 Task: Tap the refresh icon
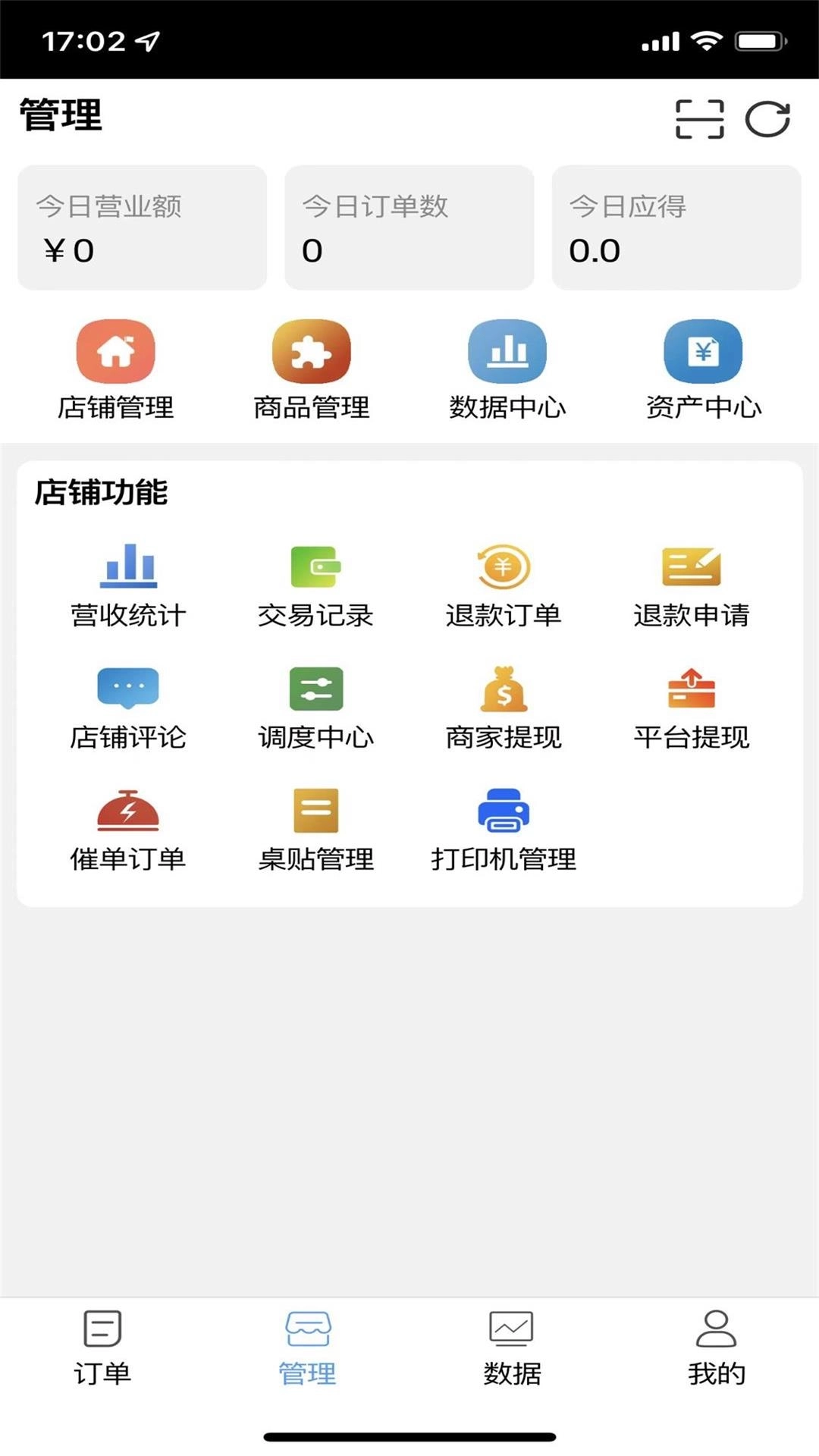(767, 119)
